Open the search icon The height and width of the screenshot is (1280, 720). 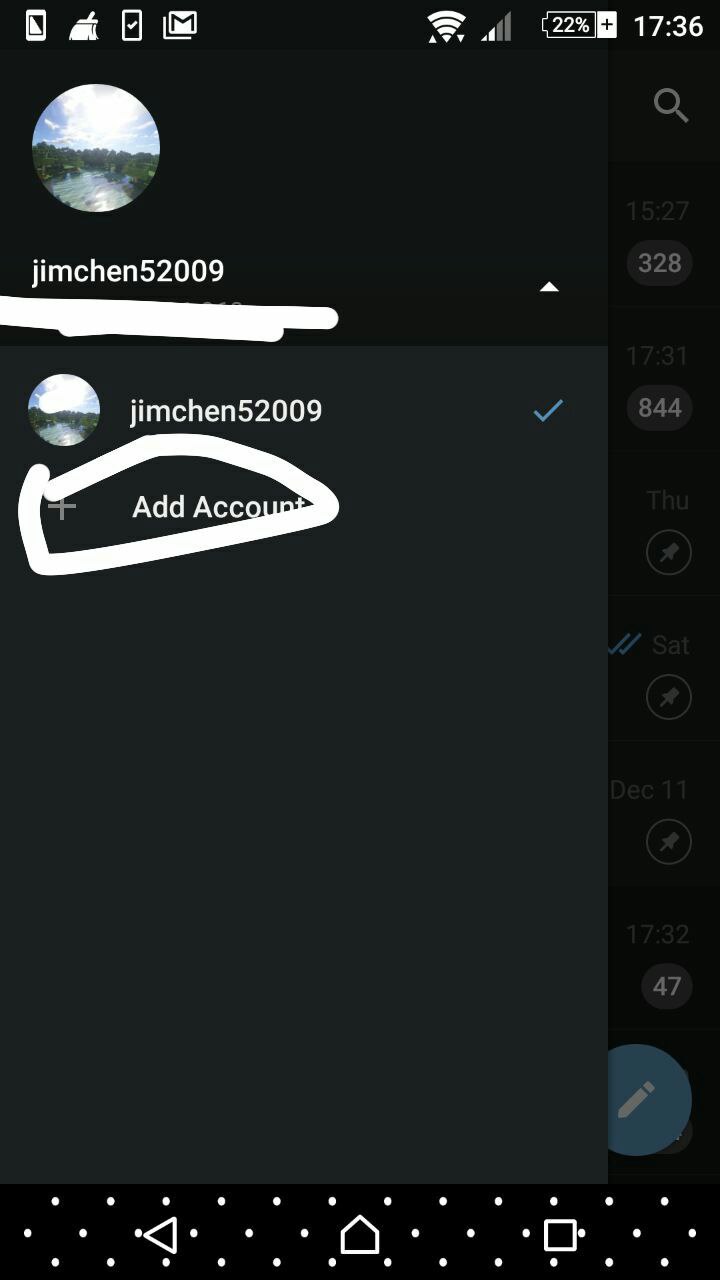671,104
